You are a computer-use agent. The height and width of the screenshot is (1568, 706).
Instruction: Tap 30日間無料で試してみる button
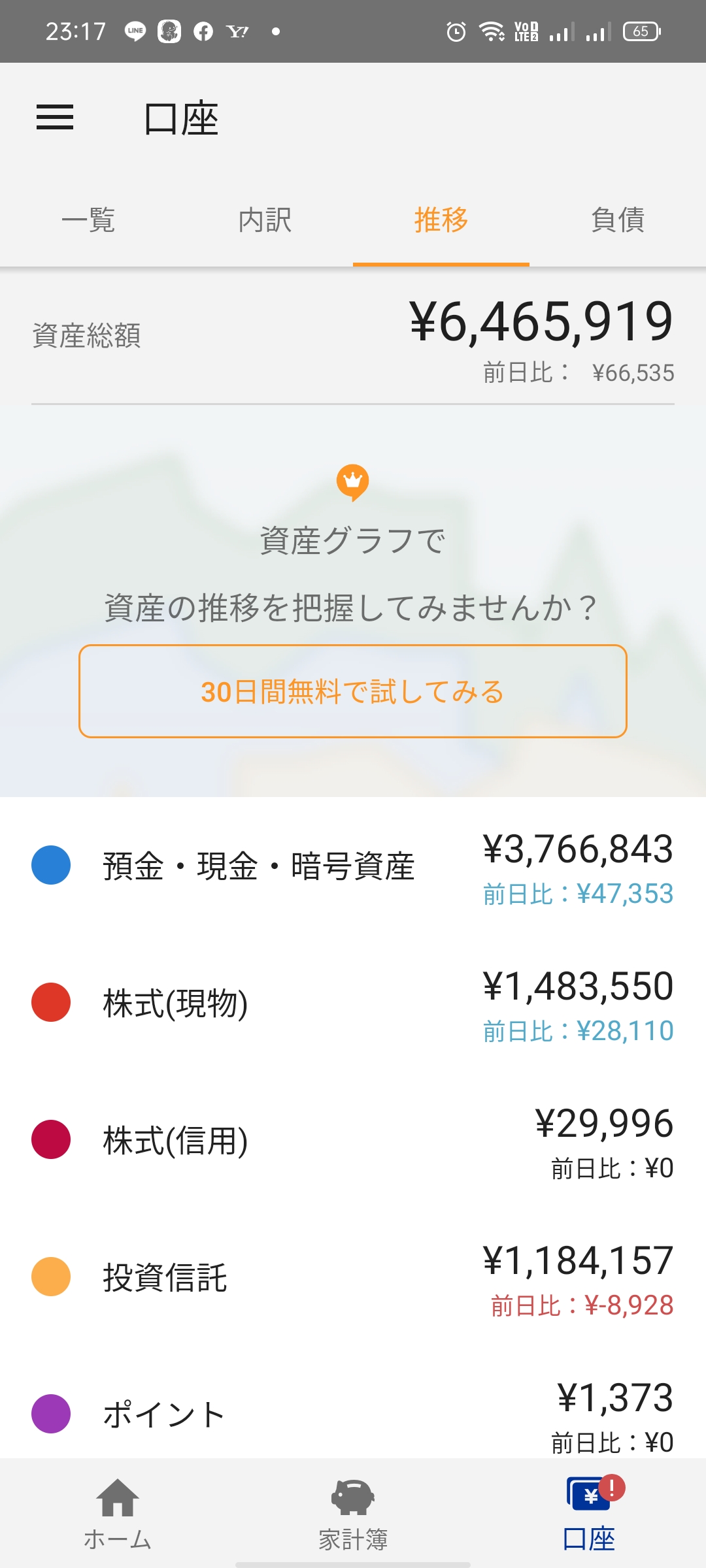(x=353, y=691)
